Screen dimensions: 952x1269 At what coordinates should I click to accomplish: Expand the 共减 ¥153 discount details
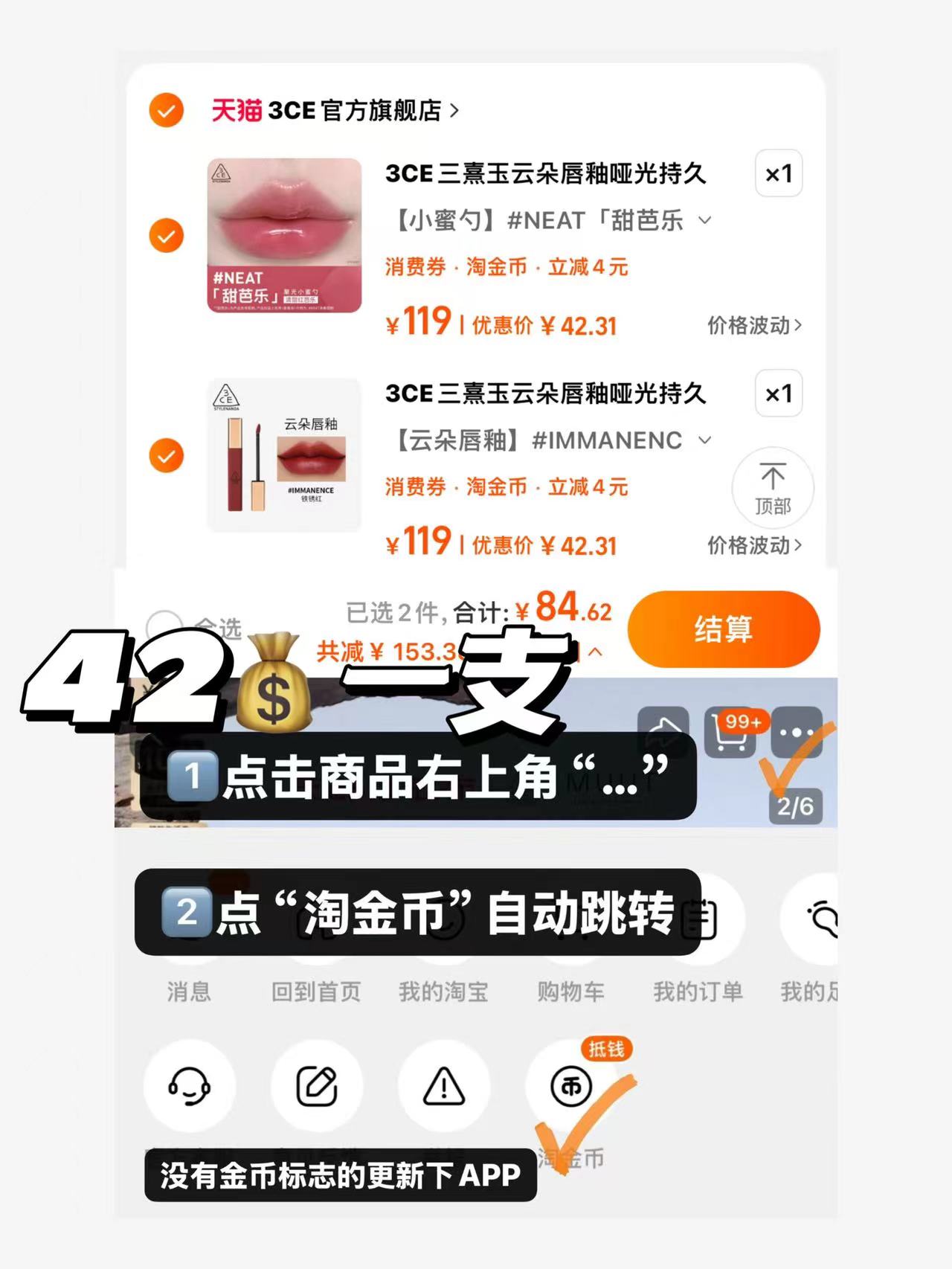(x=595, y=649)
